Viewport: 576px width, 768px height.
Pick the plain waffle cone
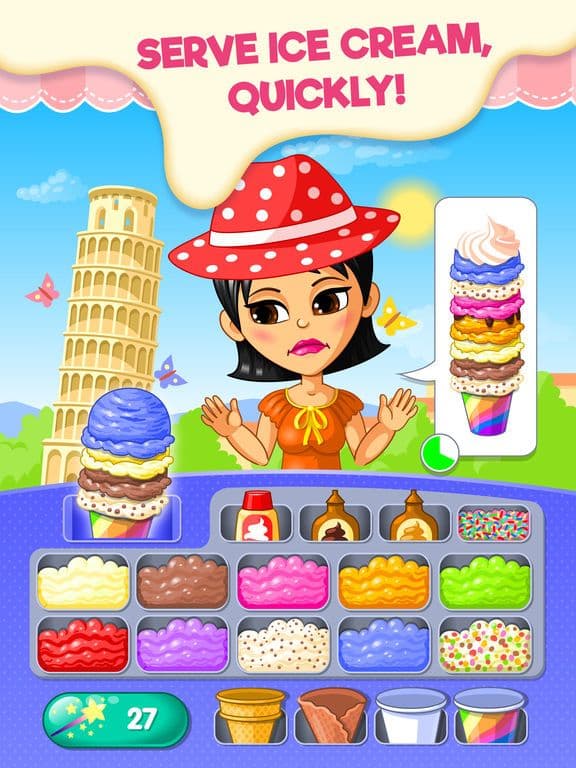pos(251,716)
